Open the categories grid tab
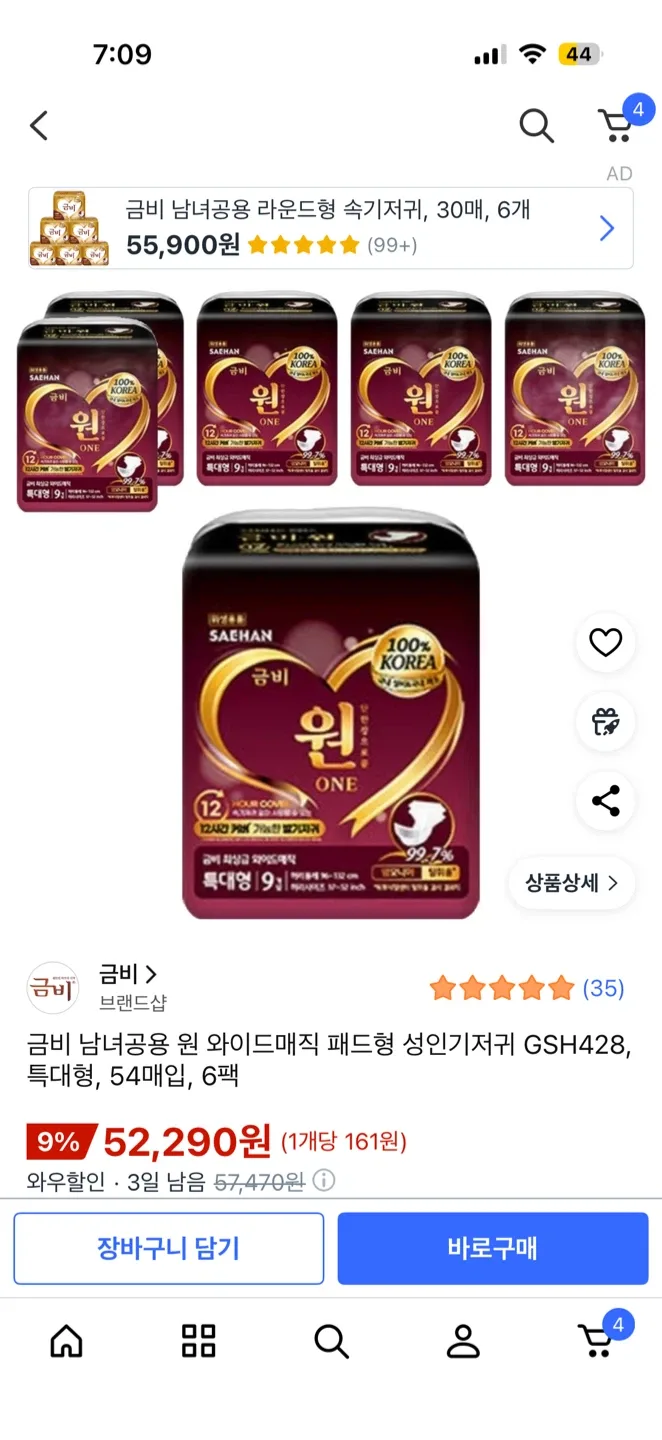Screen dimensions: 662x1440 coord(198,1341)
